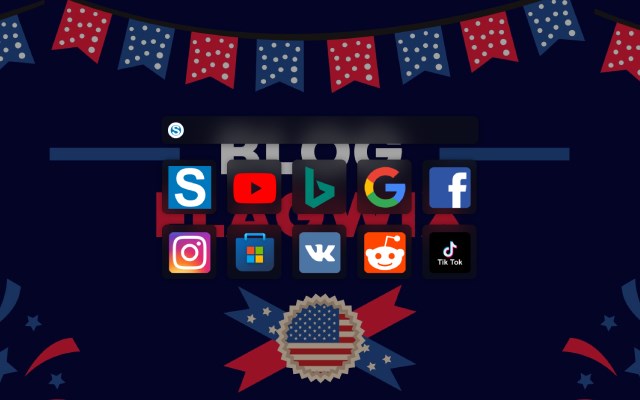640x400 pixels.
Task: Open the Google shortcut
Action: click(x=384, y=187)
